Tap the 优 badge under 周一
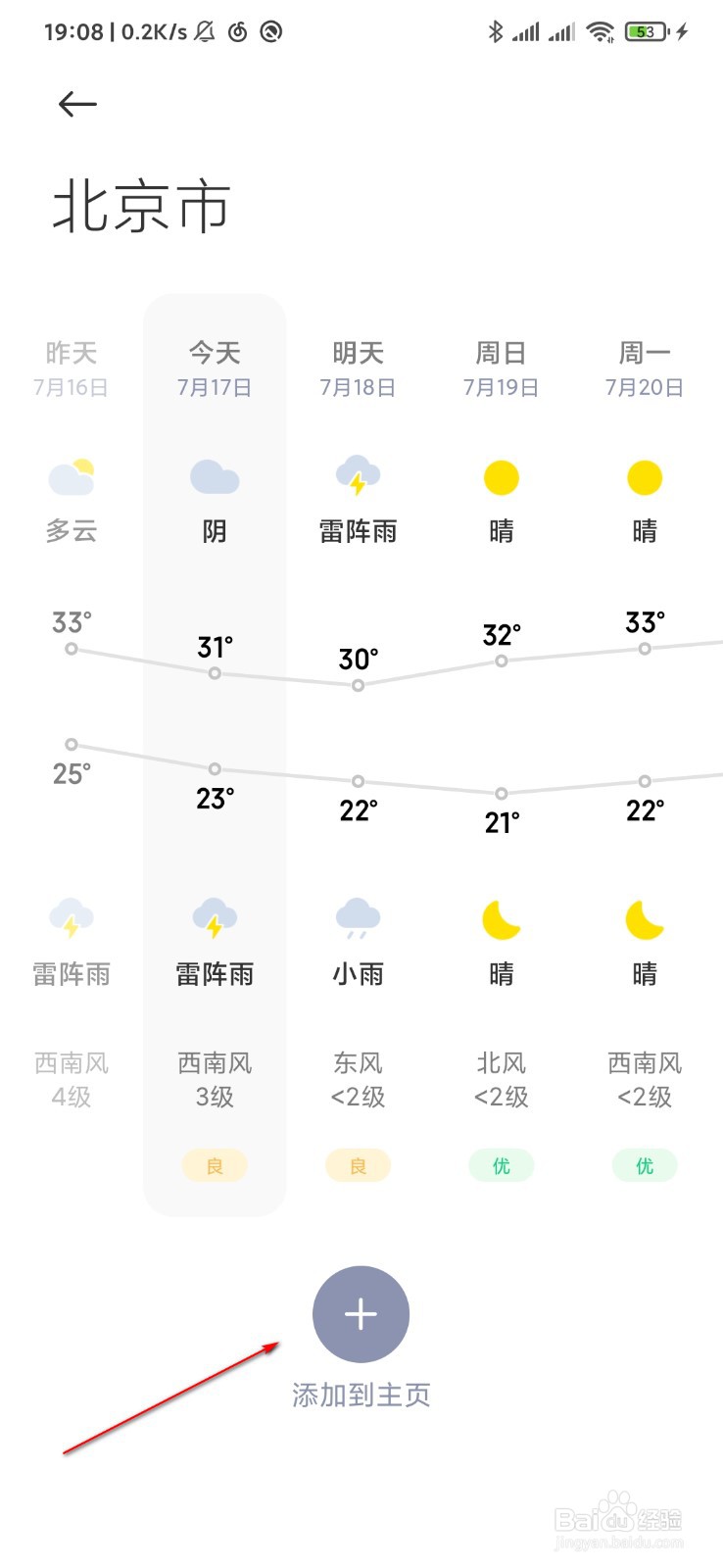Viewport: 723px width, 1568px height. tap(644, 1164)
